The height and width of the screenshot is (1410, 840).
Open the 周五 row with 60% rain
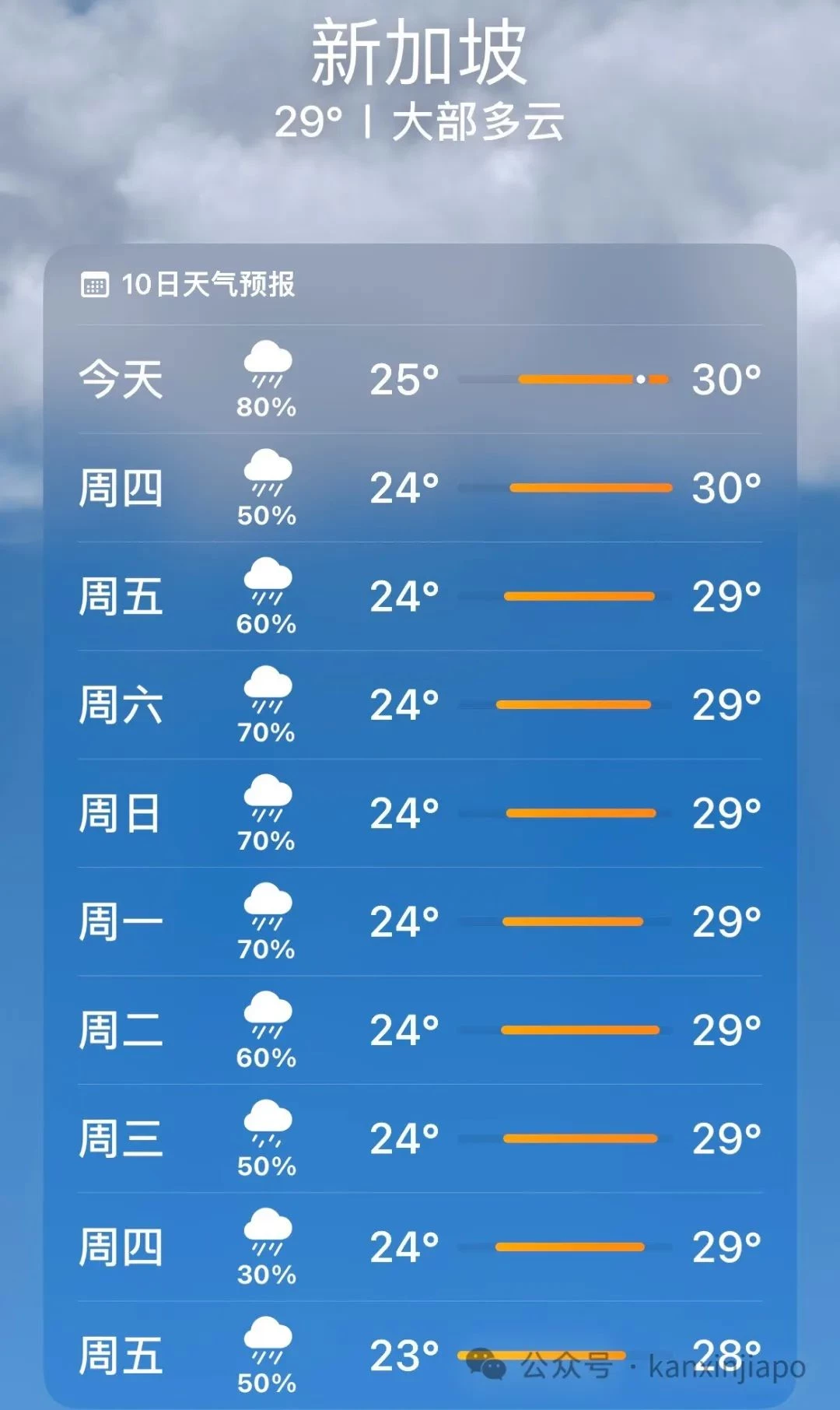click(420, 596)
